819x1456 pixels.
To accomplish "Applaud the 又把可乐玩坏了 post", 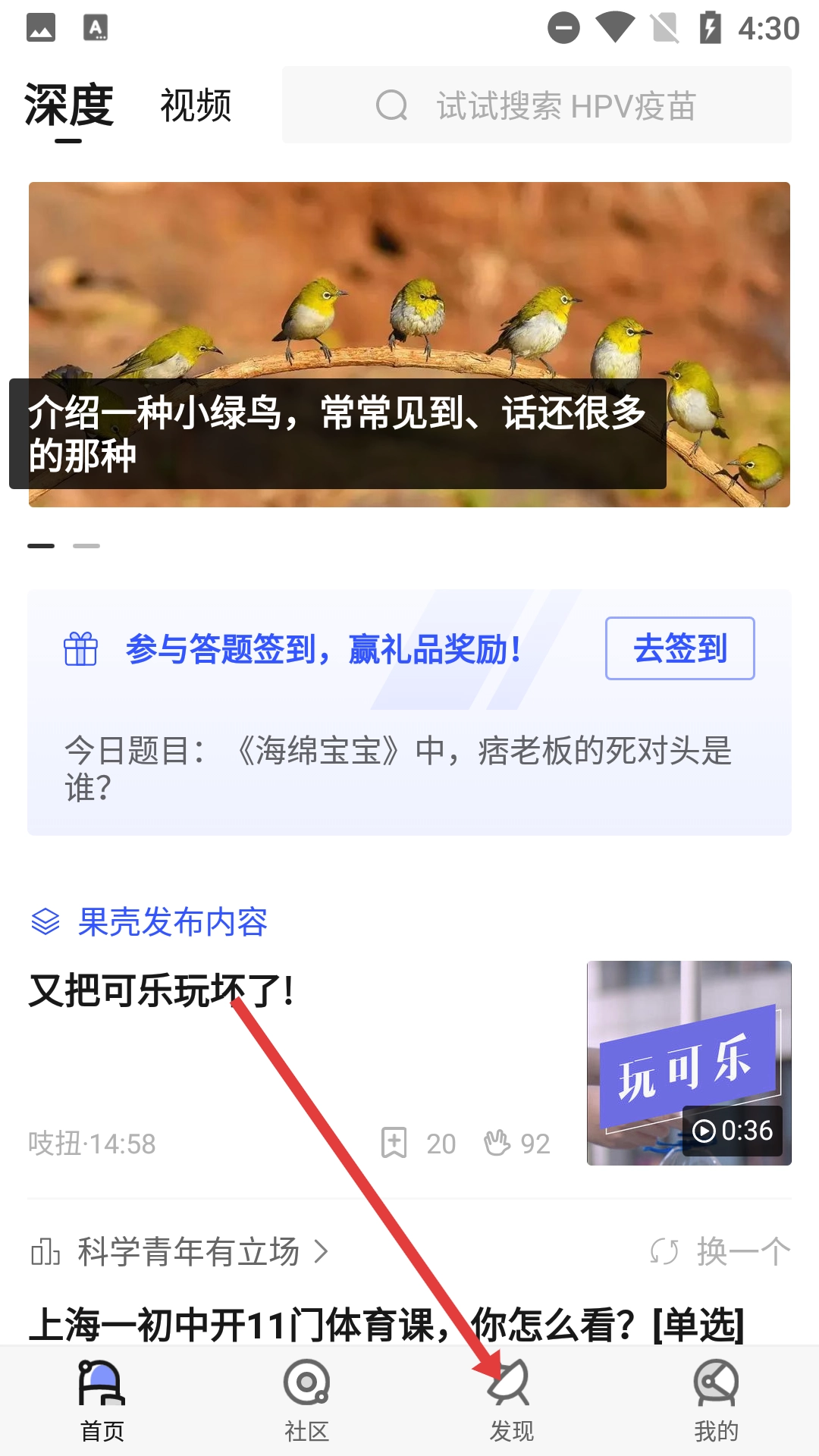I will [x=497, y=1143].
